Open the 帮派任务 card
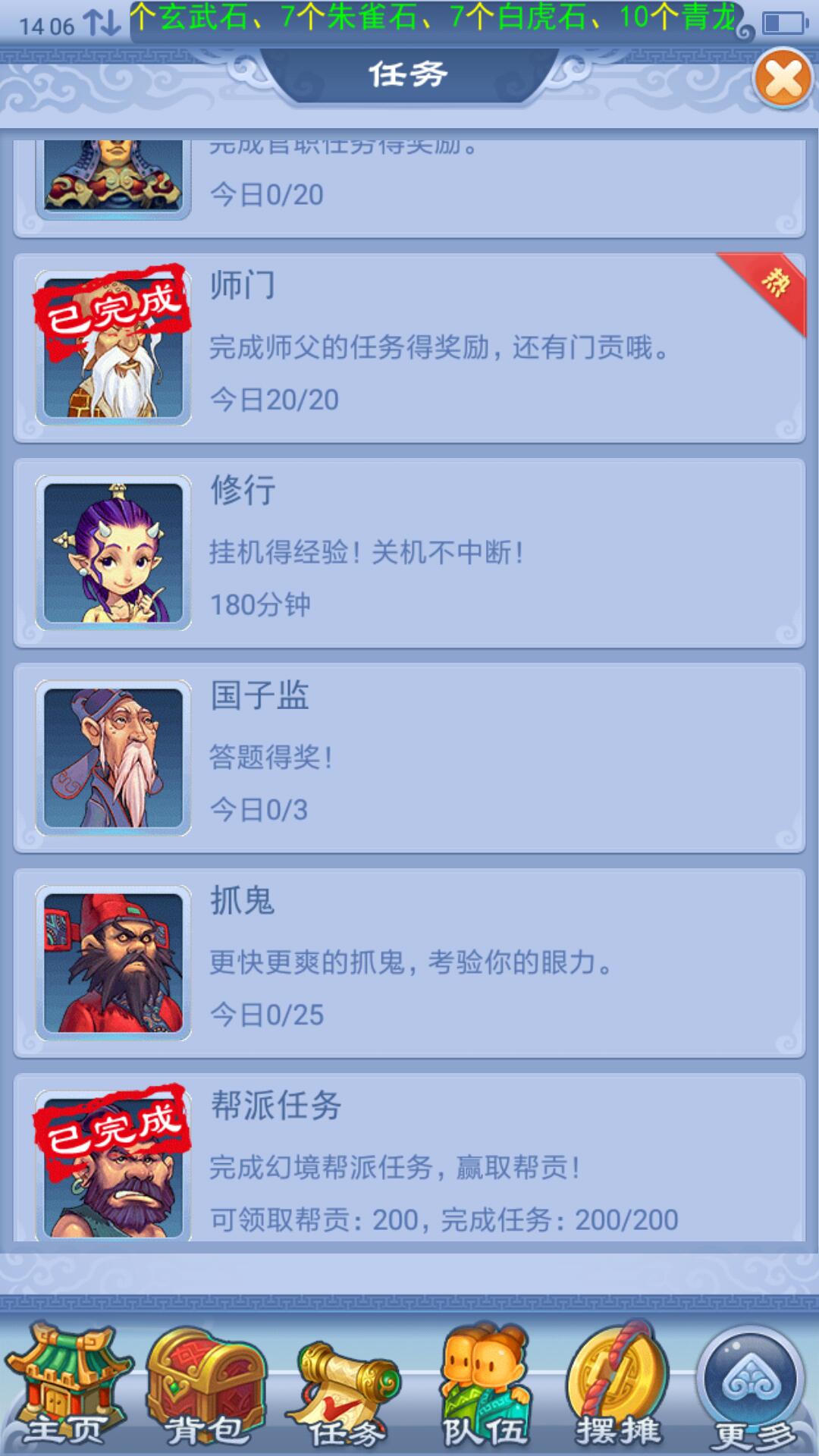Viewport: 819px width, 1456px height. point(409,1160)
